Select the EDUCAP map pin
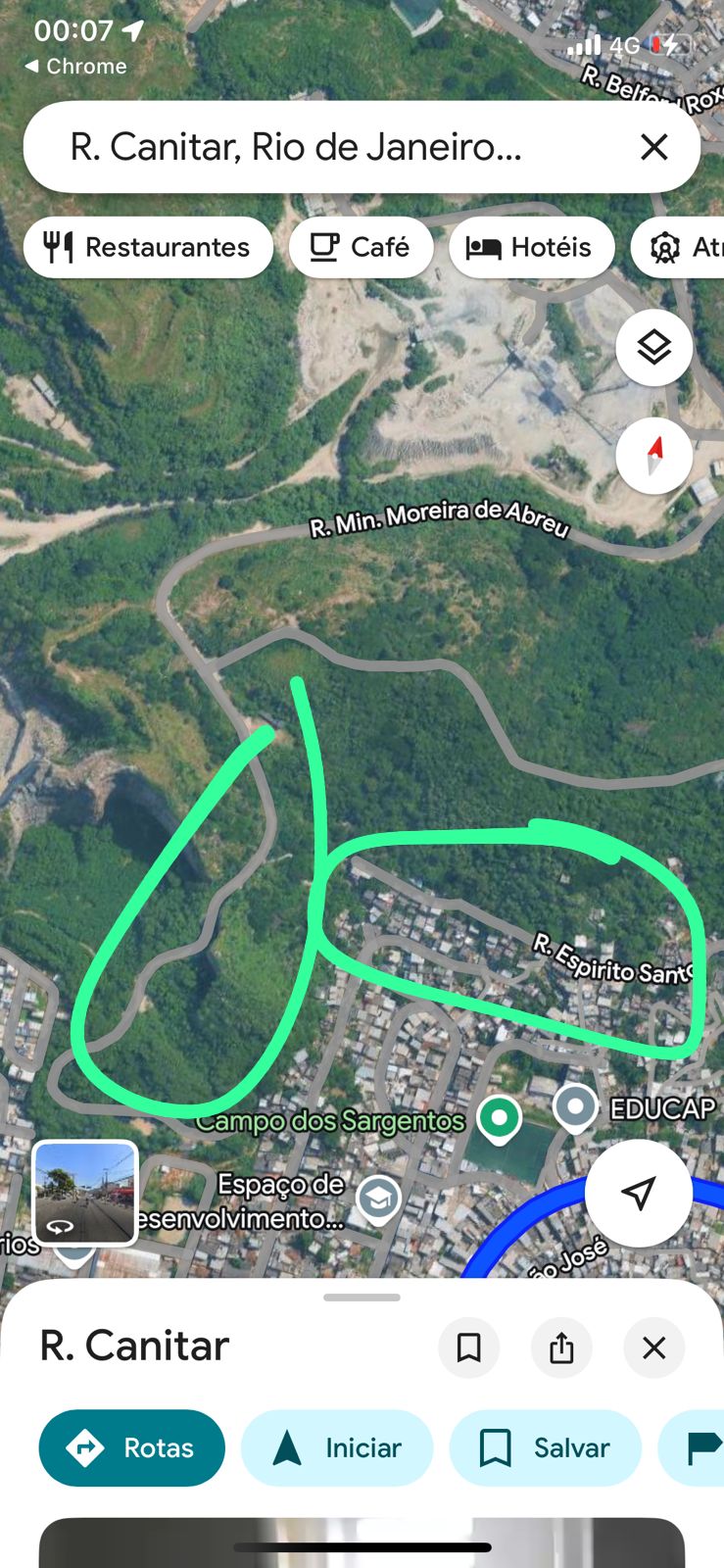This screenshot has width=724, height=1568. (575, 1107)
